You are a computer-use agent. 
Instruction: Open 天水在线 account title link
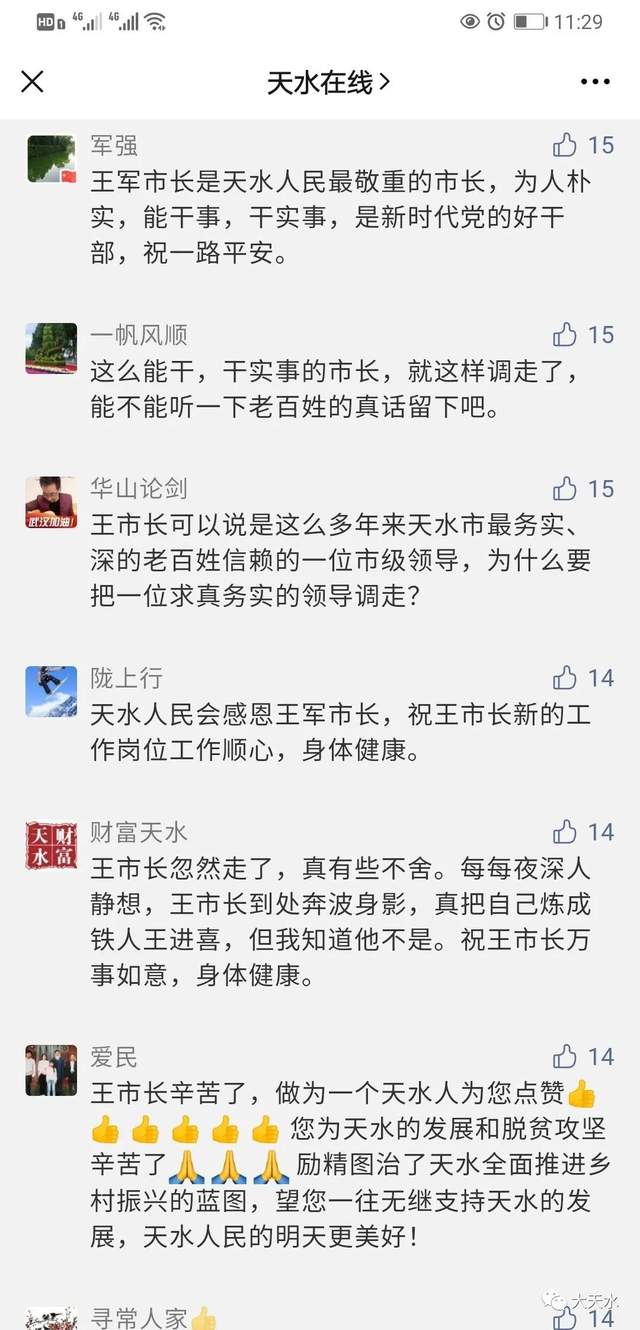(328, 82)
